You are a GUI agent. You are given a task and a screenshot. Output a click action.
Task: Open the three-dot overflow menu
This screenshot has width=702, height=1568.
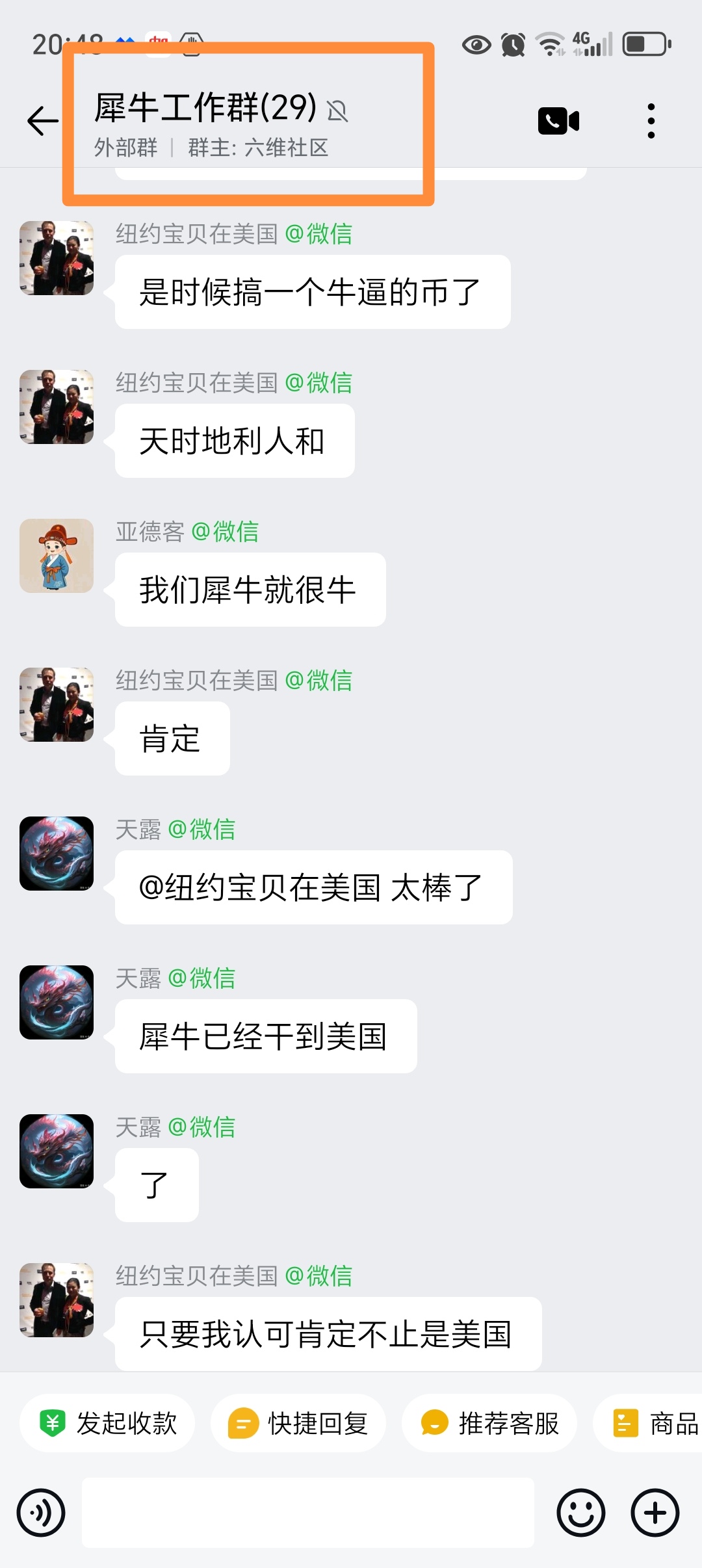coord(651,121)
